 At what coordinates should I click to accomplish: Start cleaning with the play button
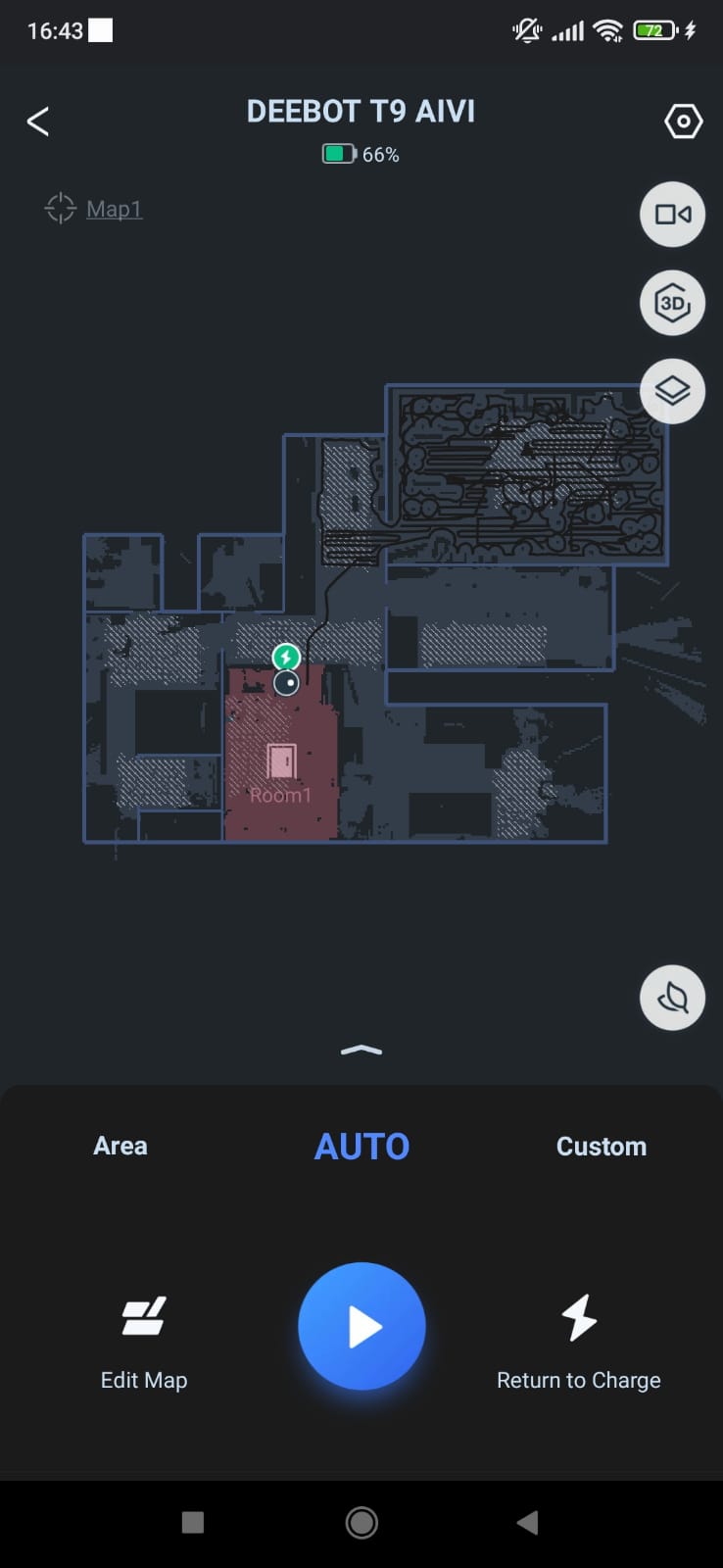[x=361, y=1326]
